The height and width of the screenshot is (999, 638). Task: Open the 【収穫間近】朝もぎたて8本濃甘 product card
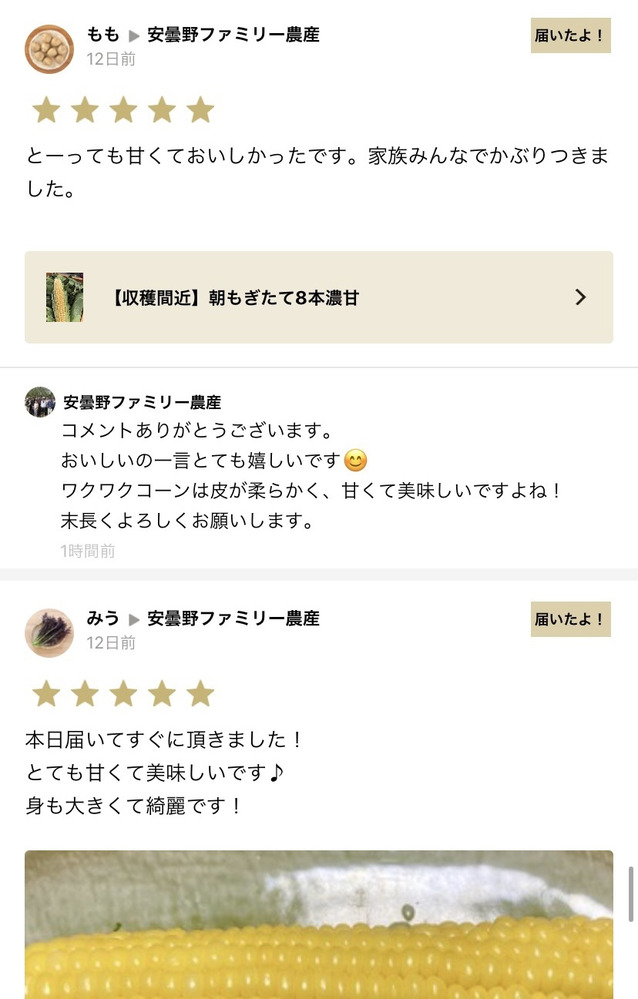pos(318,297)
